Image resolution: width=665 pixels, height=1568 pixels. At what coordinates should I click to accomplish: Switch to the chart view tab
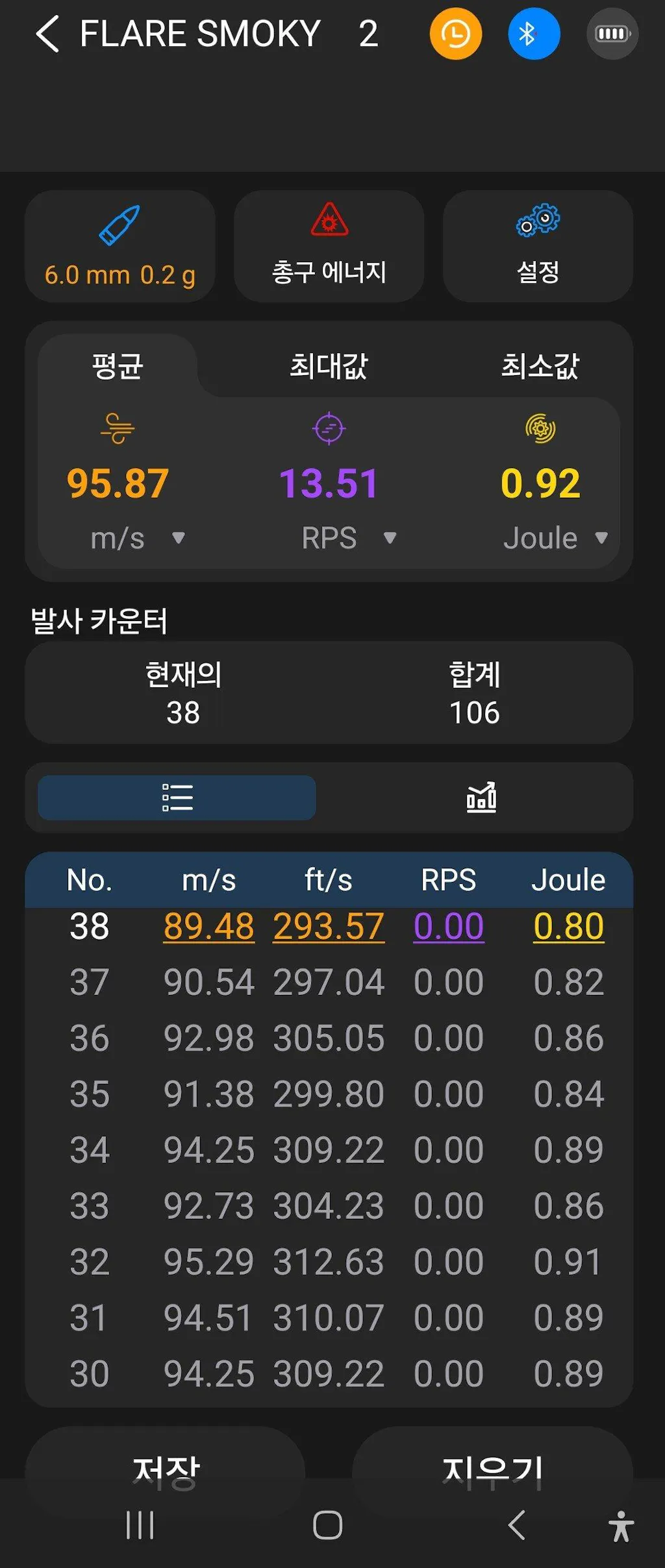tap(481, 798)
